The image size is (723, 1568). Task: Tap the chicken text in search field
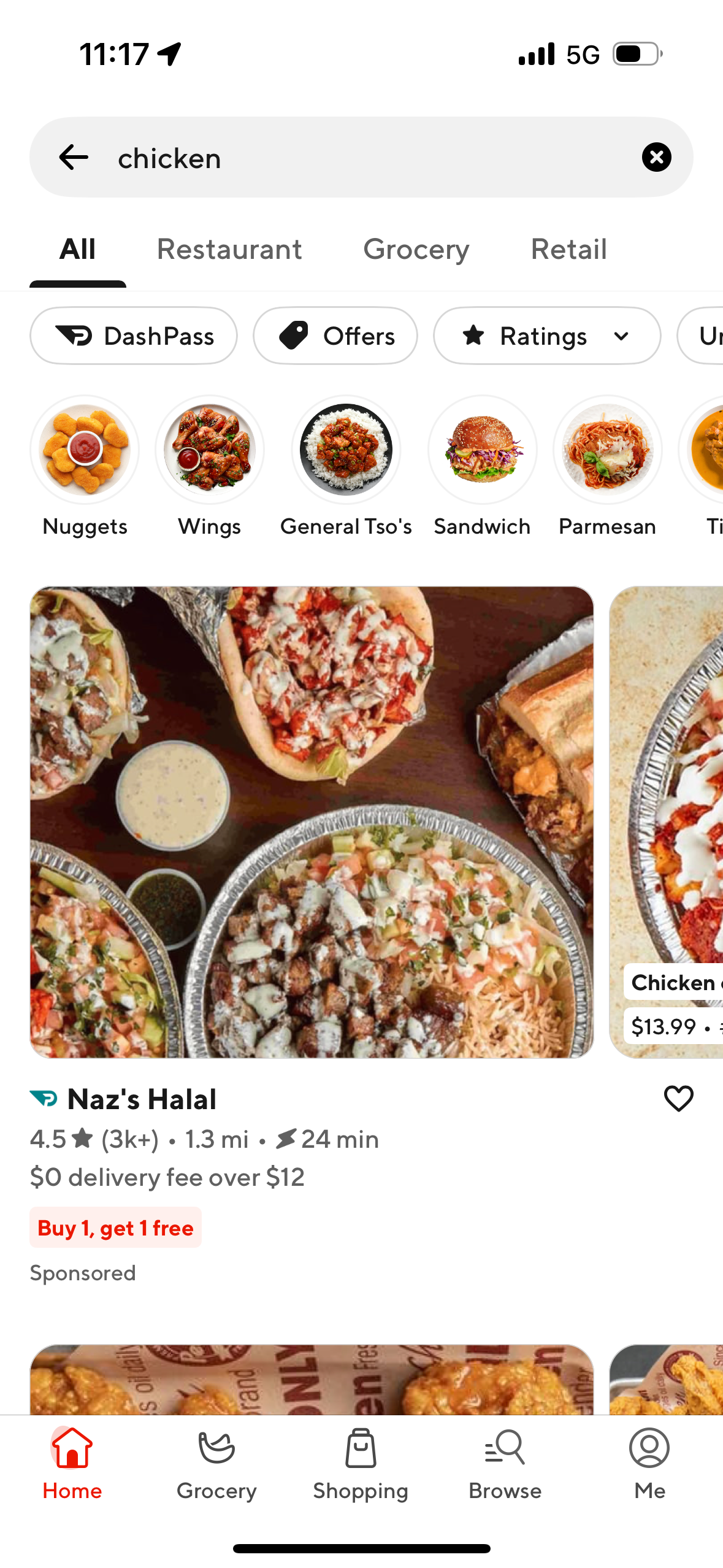tap(169, 158)
